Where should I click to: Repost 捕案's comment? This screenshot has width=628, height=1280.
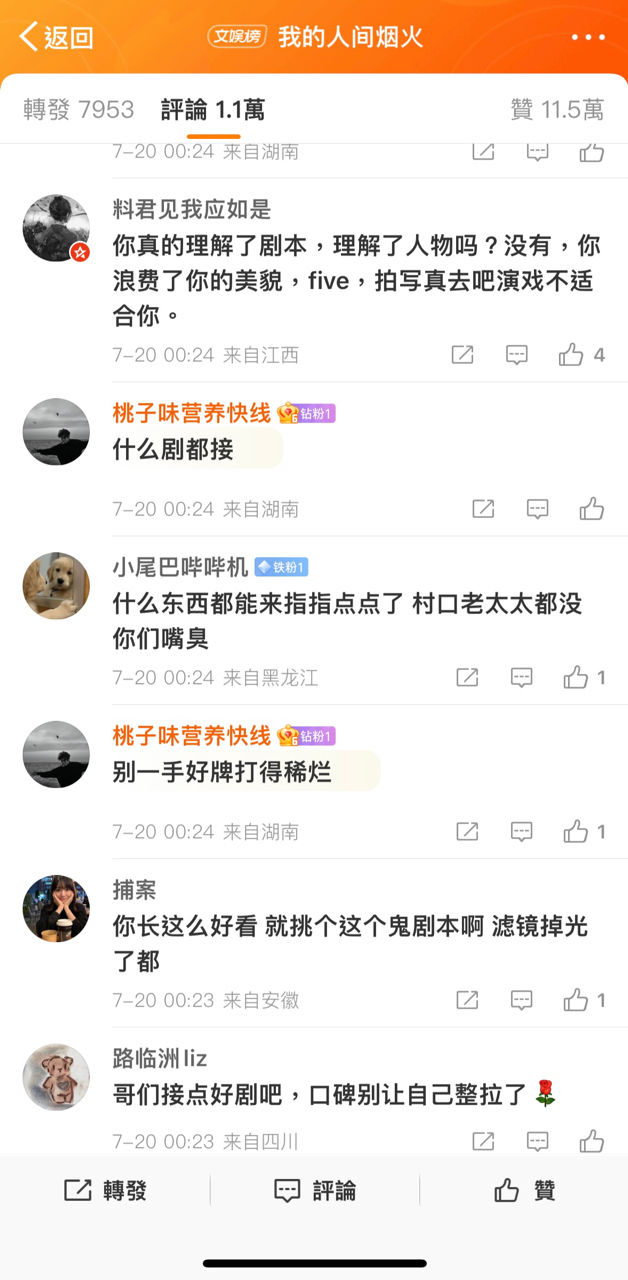[467, 1000]
